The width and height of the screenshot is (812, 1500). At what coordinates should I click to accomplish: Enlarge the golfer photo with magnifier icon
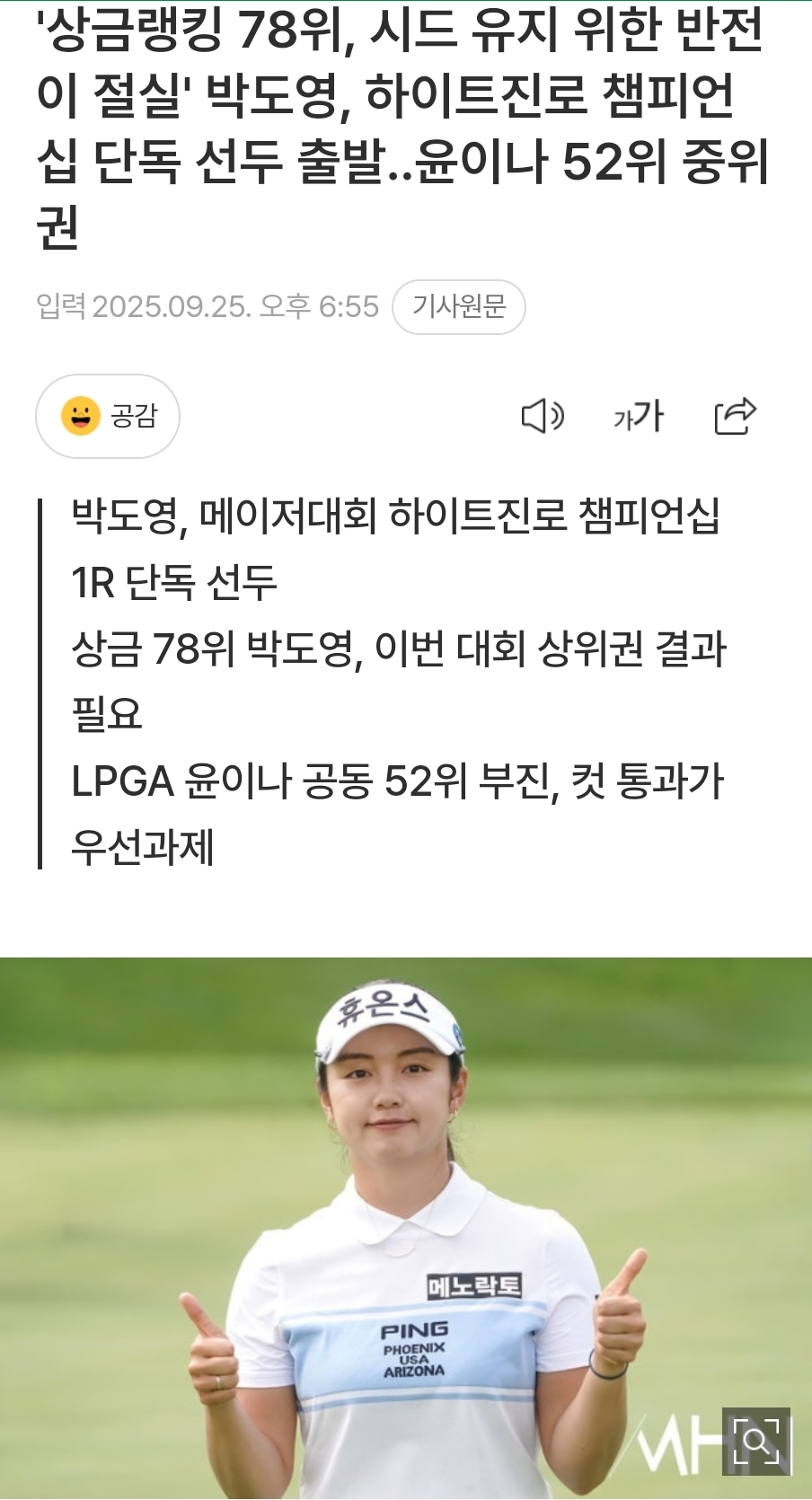(x=755, y=1441)
